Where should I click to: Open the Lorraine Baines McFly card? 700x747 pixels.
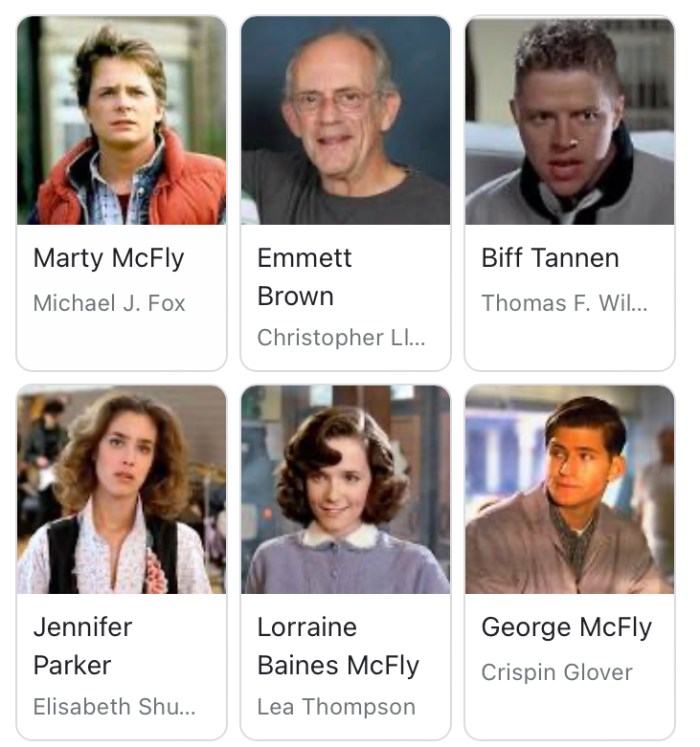tap(345, 562)
